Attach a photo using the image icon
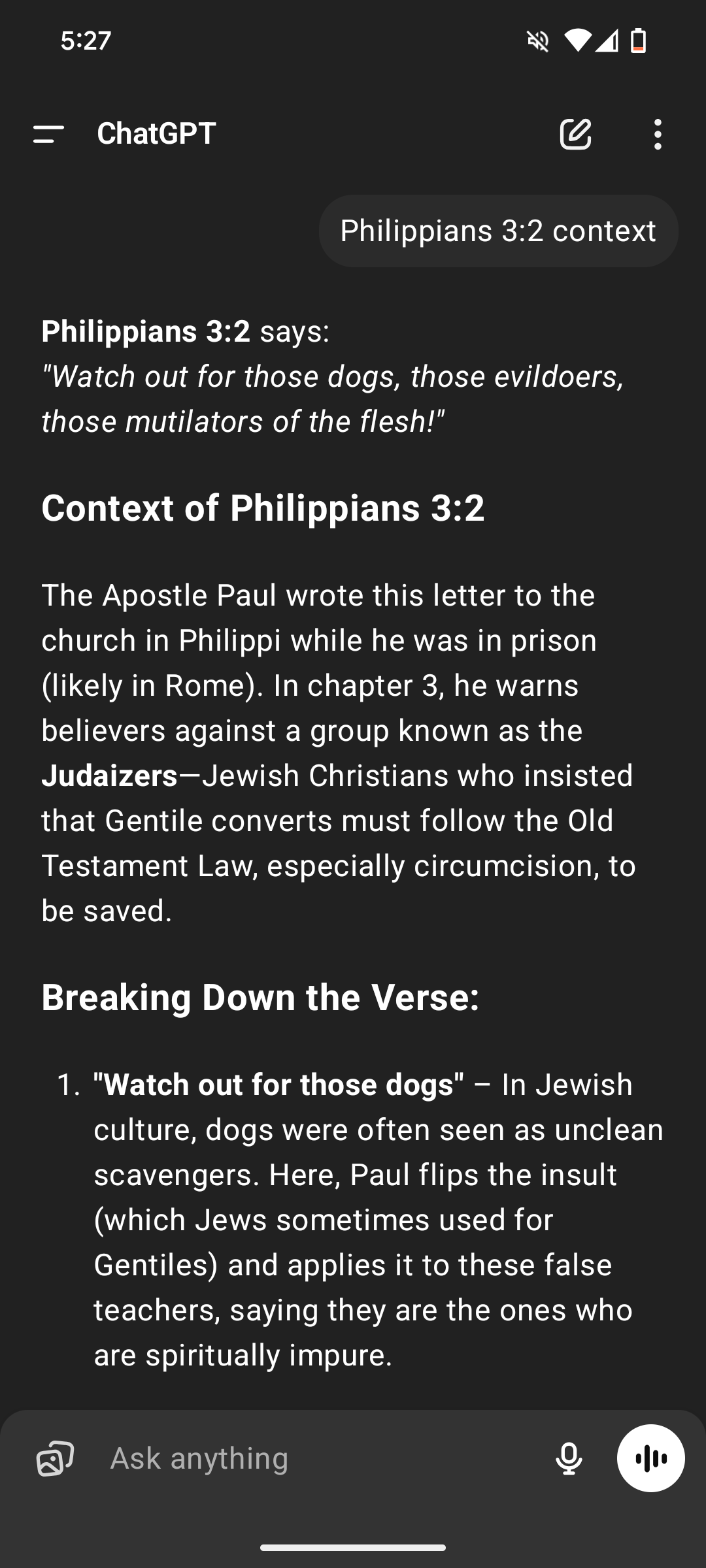 coord(55,1458)
